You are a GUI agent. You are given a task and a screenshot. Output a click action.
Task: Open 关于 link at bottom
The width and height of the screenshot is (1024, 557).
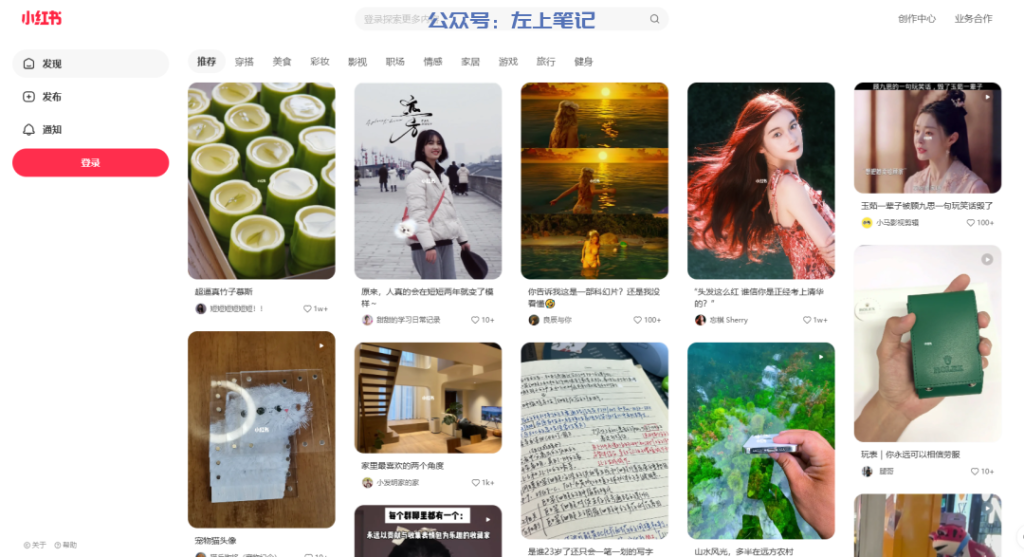click(x=36, y=545)
